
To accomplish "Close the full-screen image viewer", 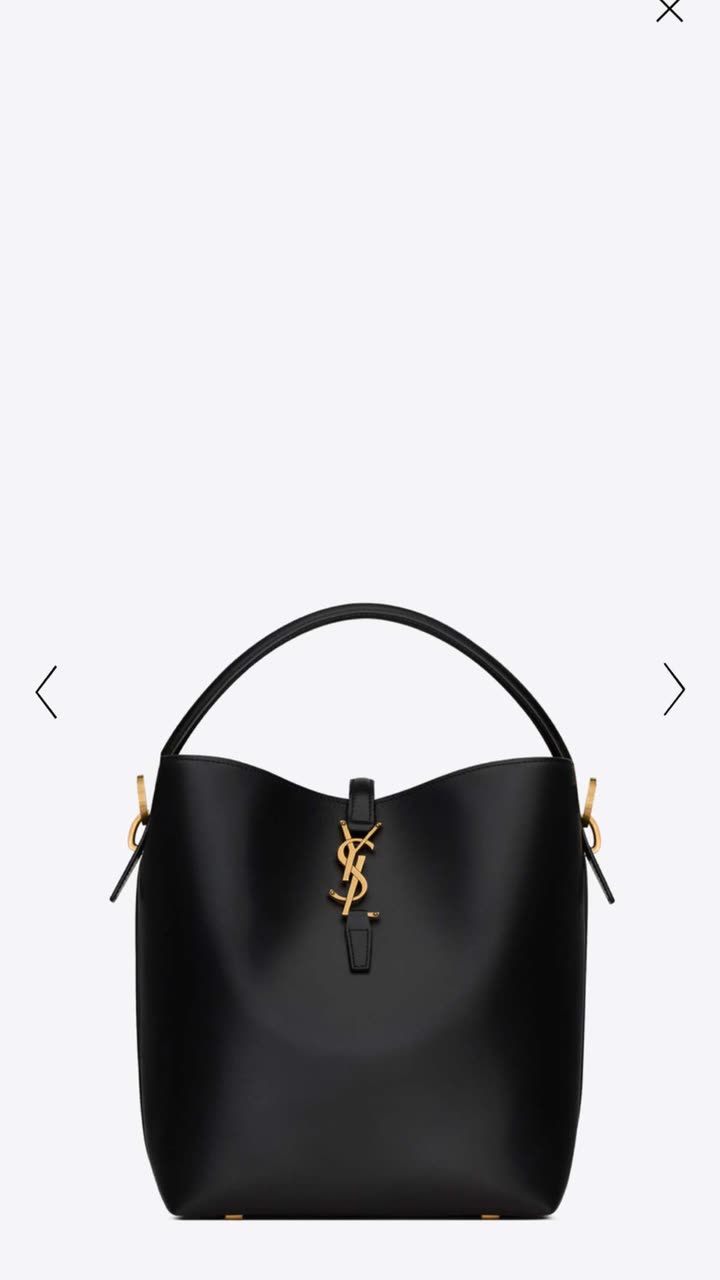I will tap(669, 9).
